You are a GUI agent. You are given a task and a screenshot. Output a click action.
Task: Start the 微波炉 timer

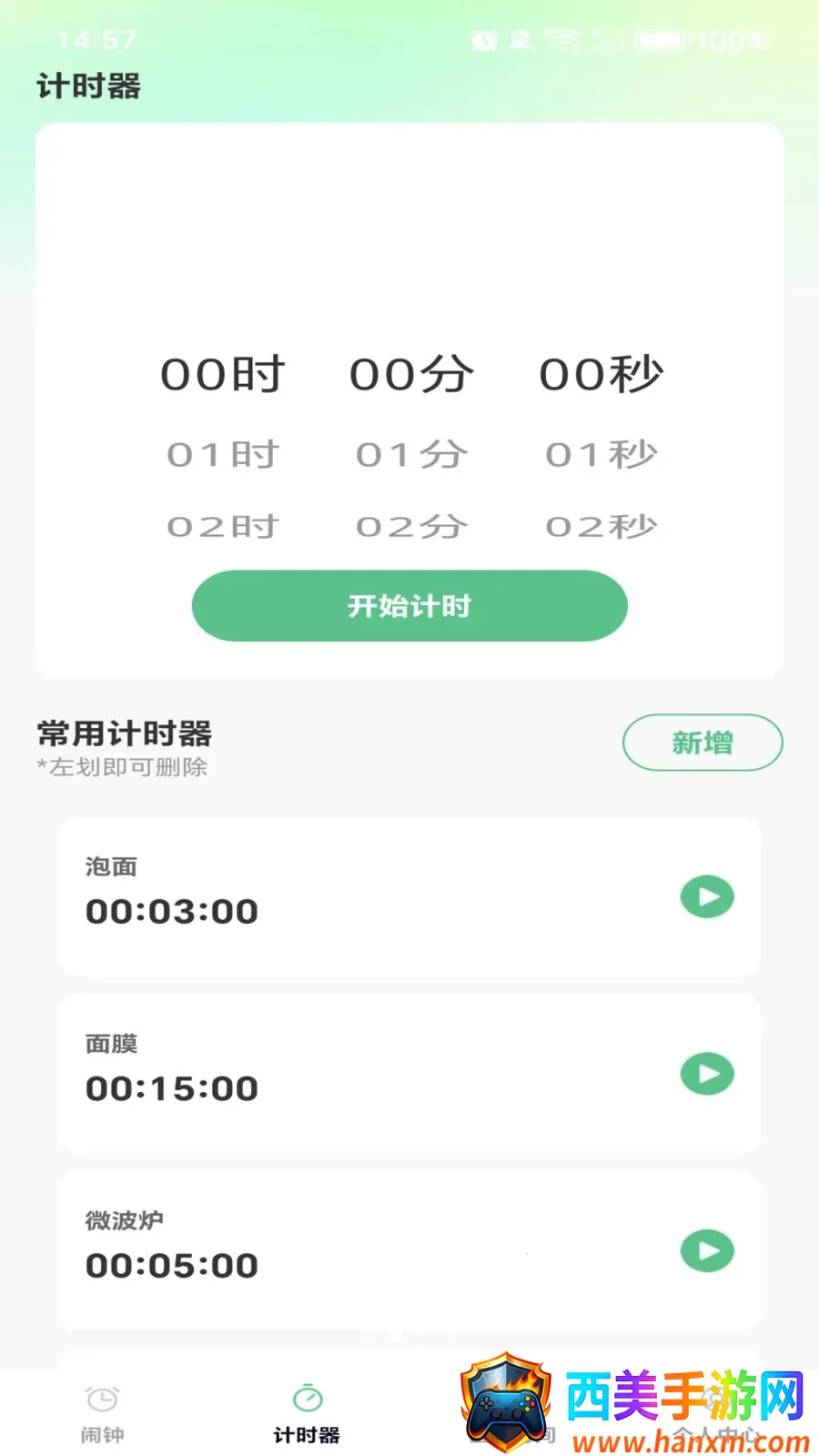(x=707, y=1251)
